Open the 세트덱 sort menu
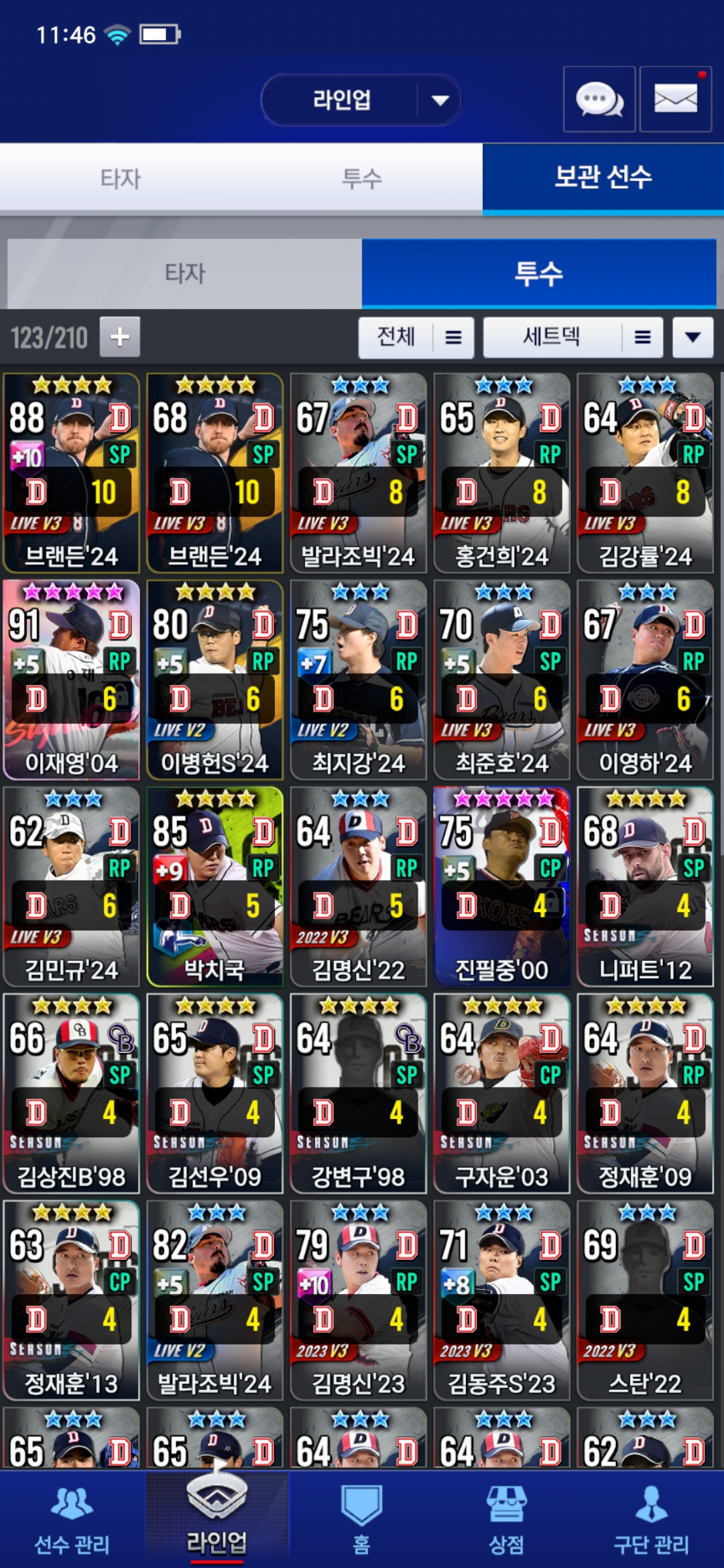The height and width of the screenshot is (1568, 724). [x=572, y=337]
